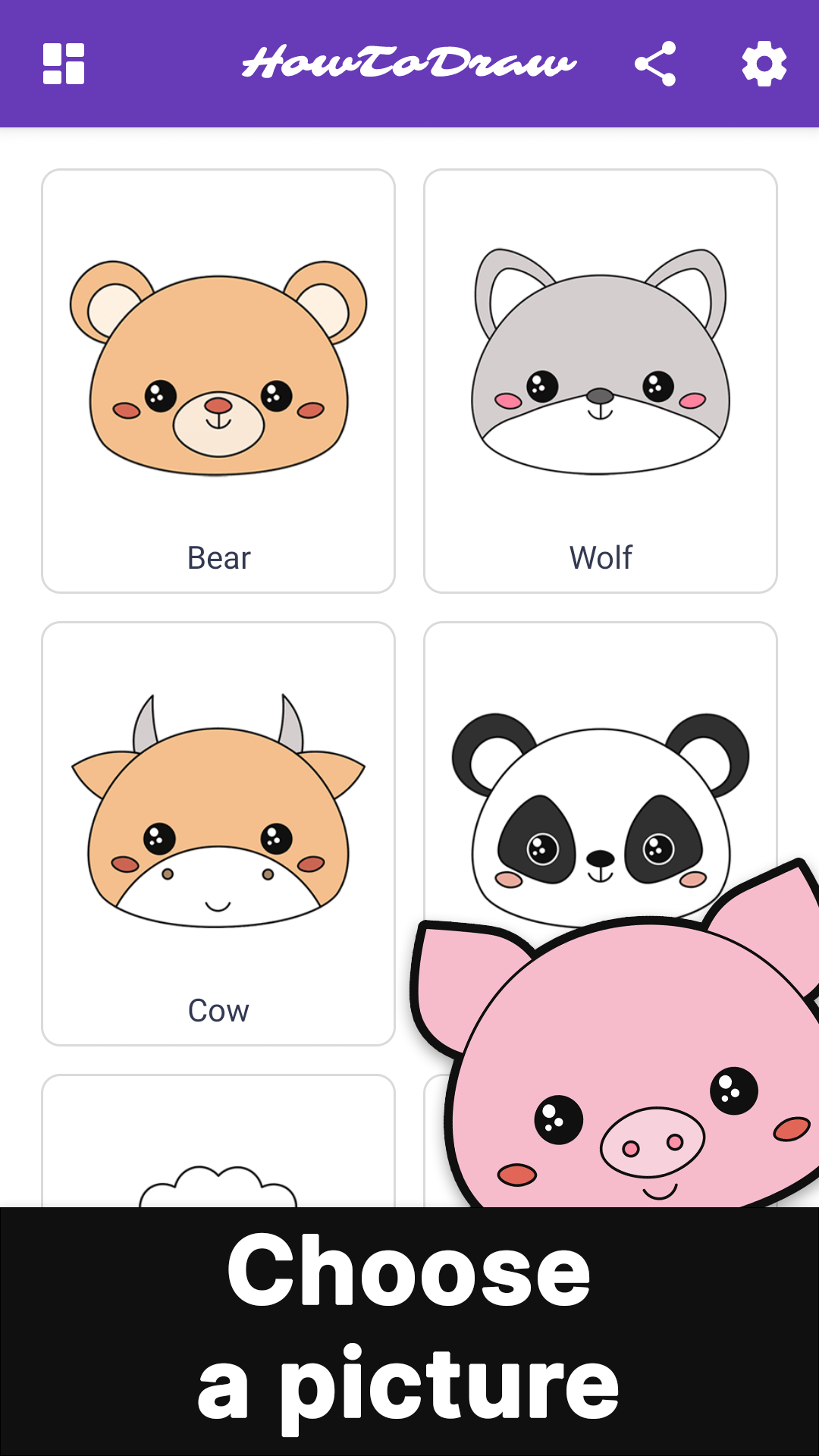Share the HowToDraw app

click(655, 64)
